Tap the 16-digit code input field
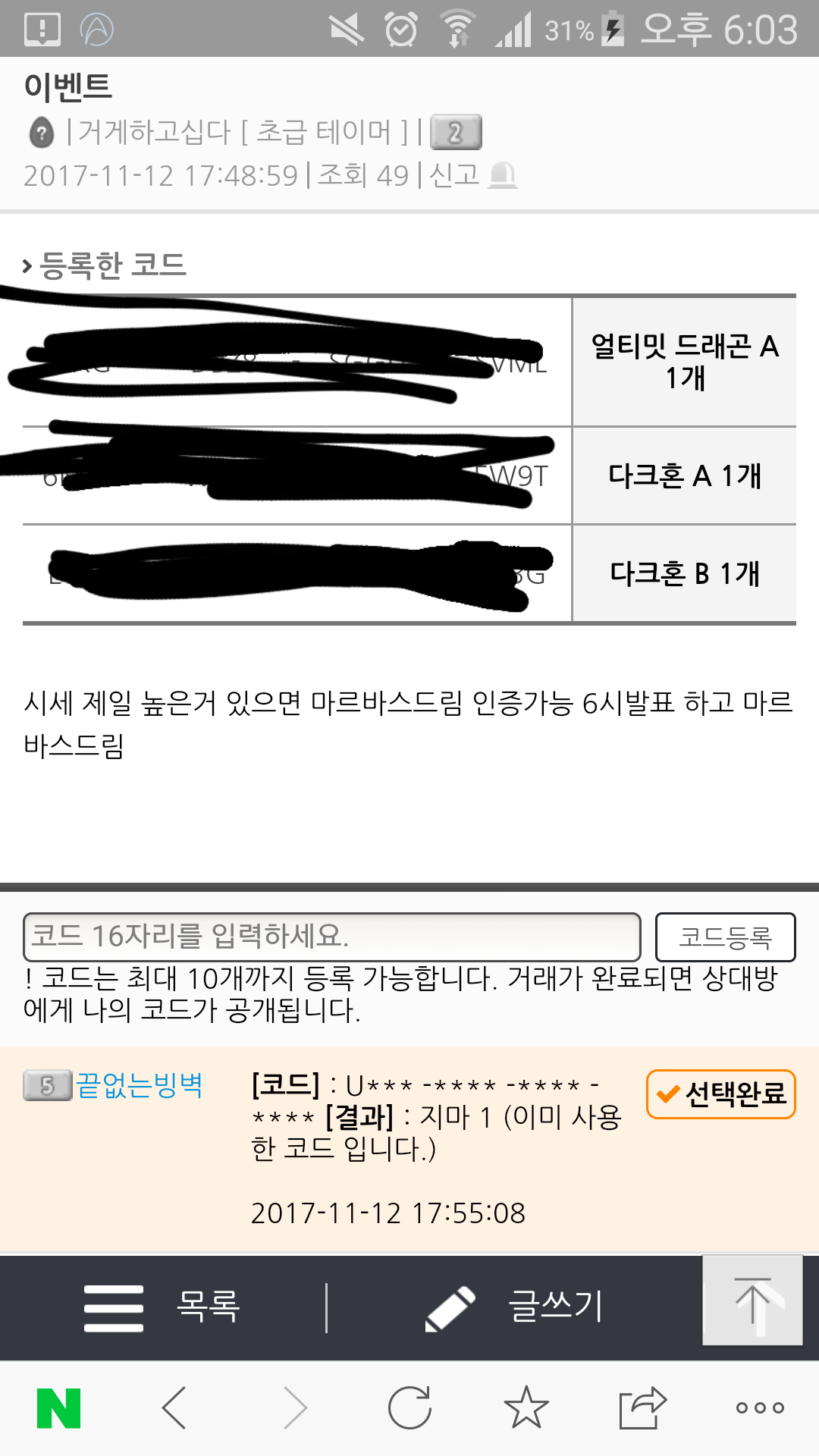The height and width of the screenshot is (1456, 819). [331, 937]
